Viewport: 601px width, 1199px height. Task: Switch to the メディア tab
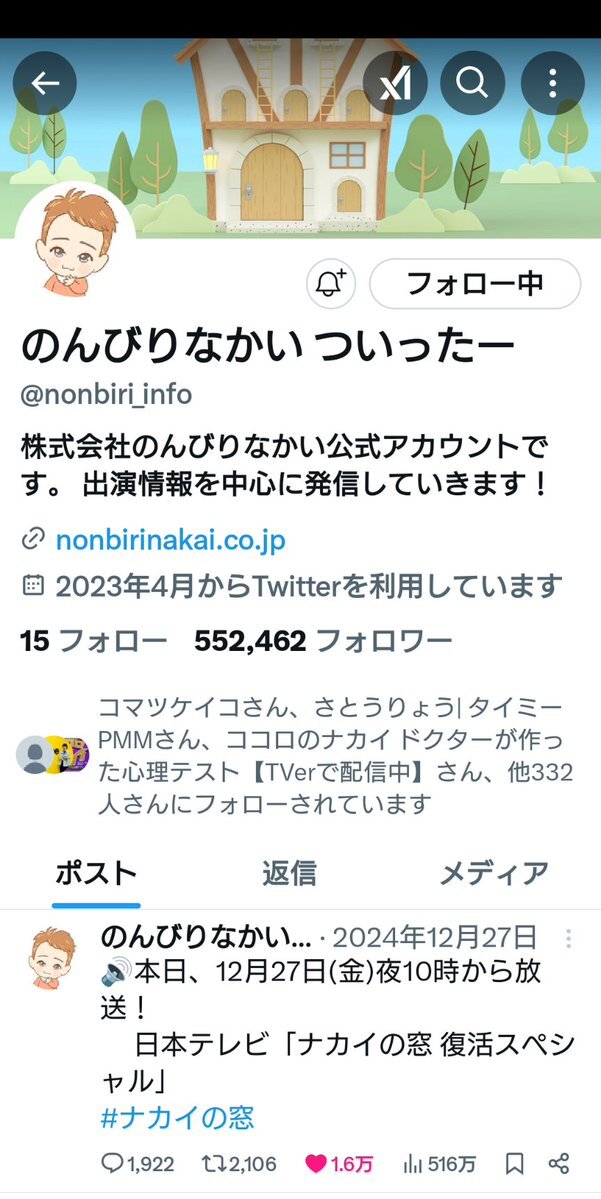coord(494,873)
